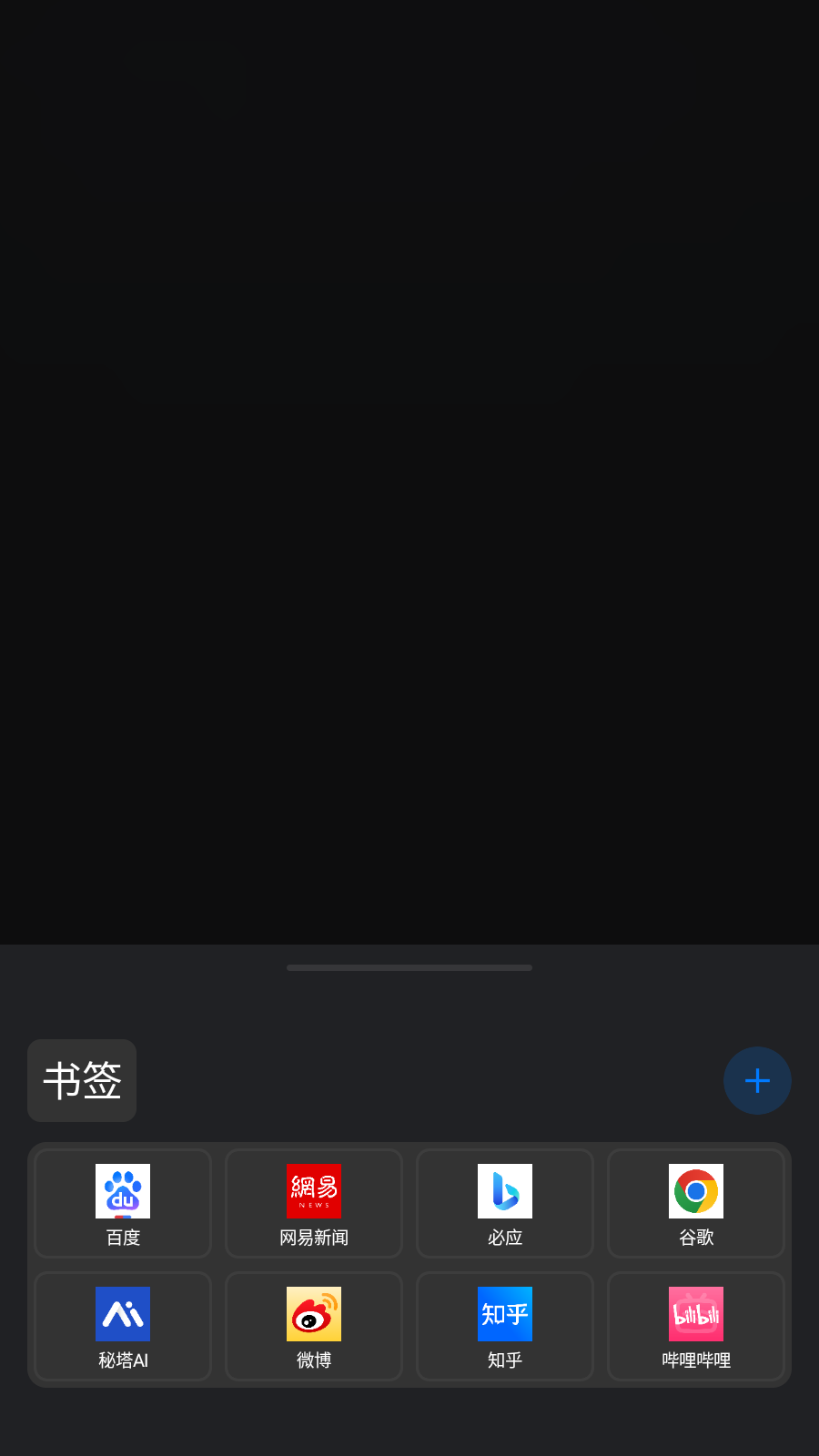This screenshot has height=1456, width=819.
Task: Open the 谷歌 (Google Chrome) bookmark
Action: (x=695, y=1203)
